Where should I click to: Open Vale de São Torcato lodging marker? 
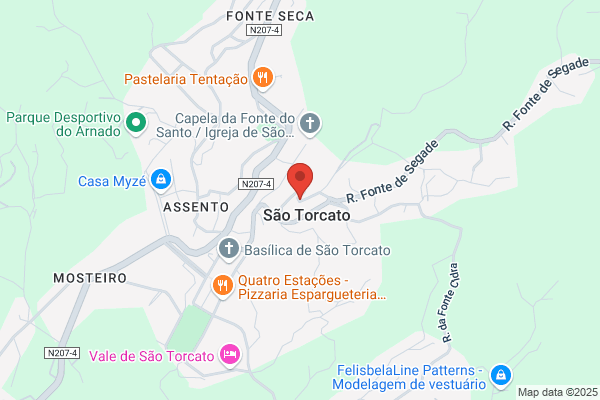click(230, 354)
